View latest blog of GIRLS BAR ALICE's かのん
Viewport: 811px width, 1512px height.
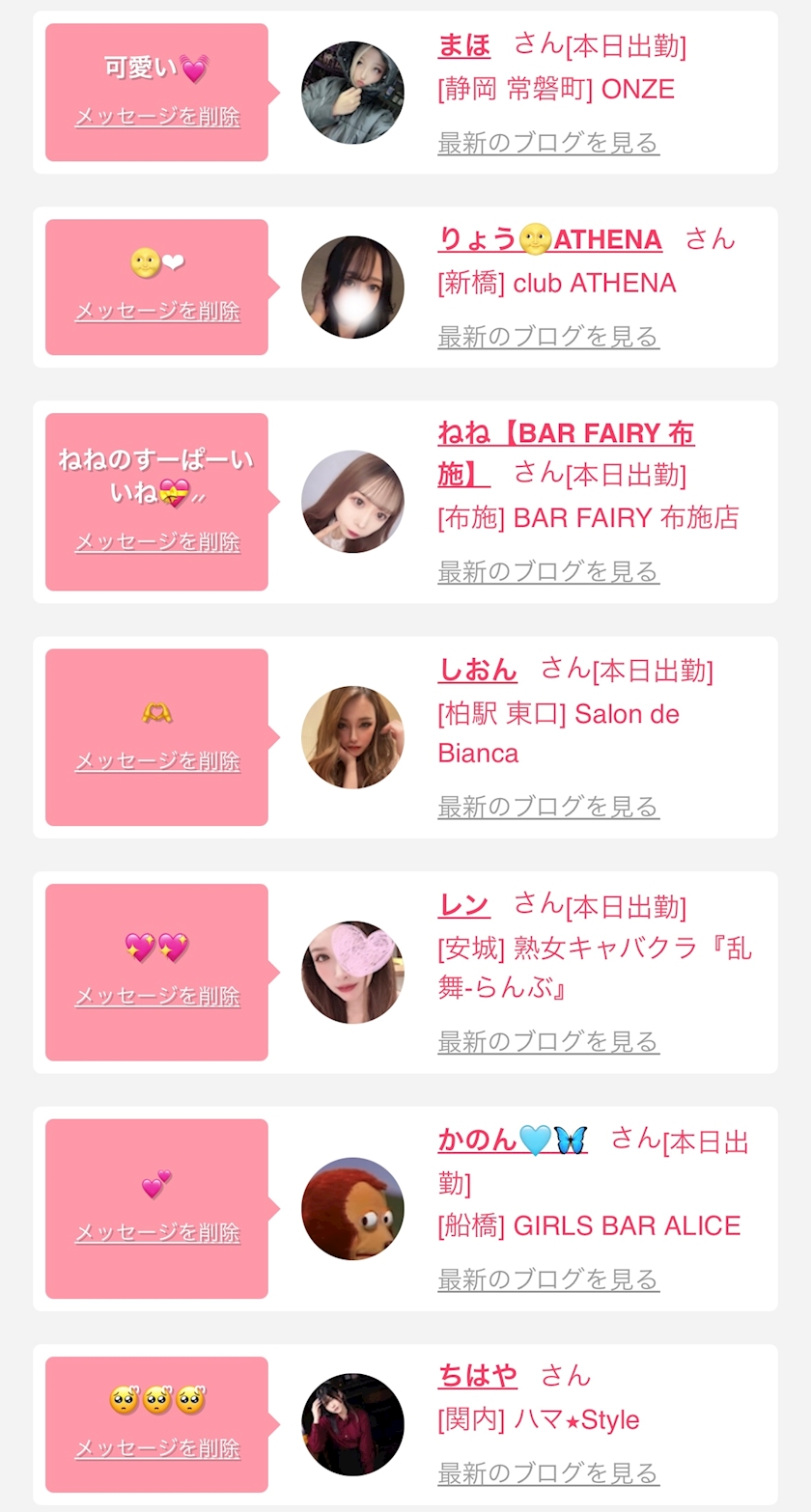pos(548,1279)
